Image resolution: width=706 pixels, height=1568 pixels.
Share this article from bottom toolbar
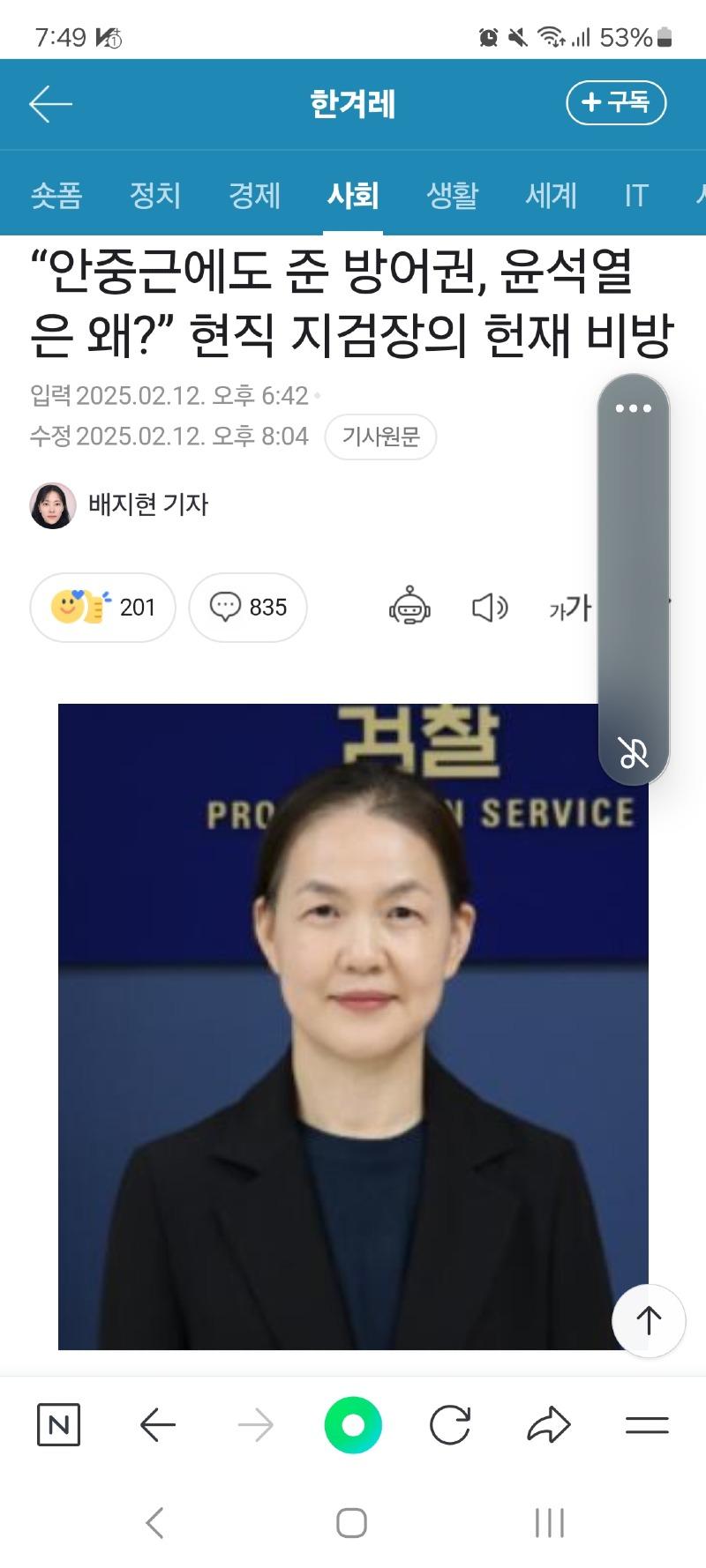(548, 1424)
